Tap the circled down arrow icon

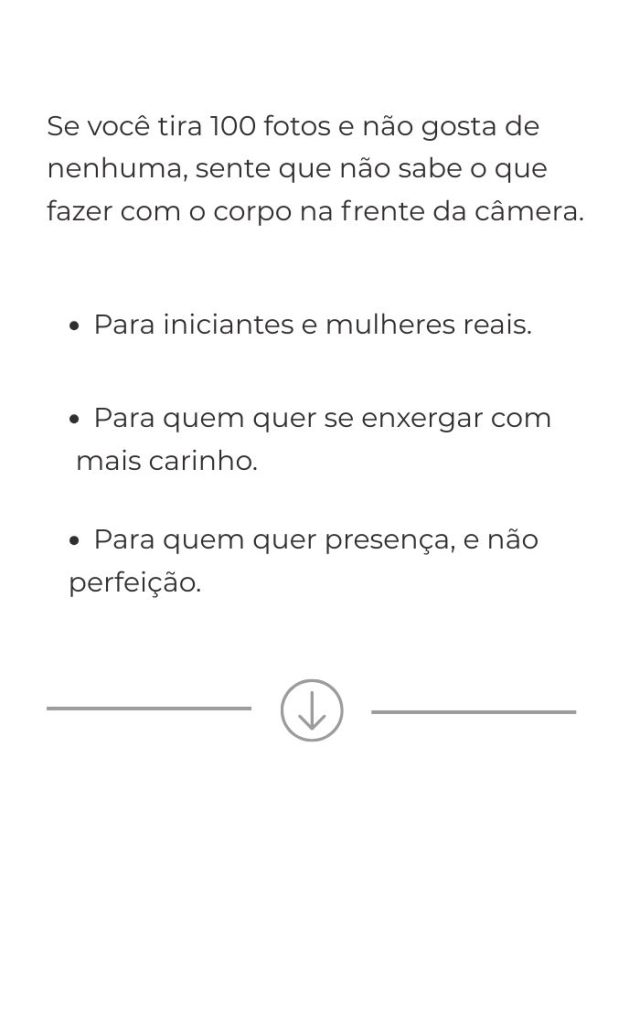coord(312,710)
